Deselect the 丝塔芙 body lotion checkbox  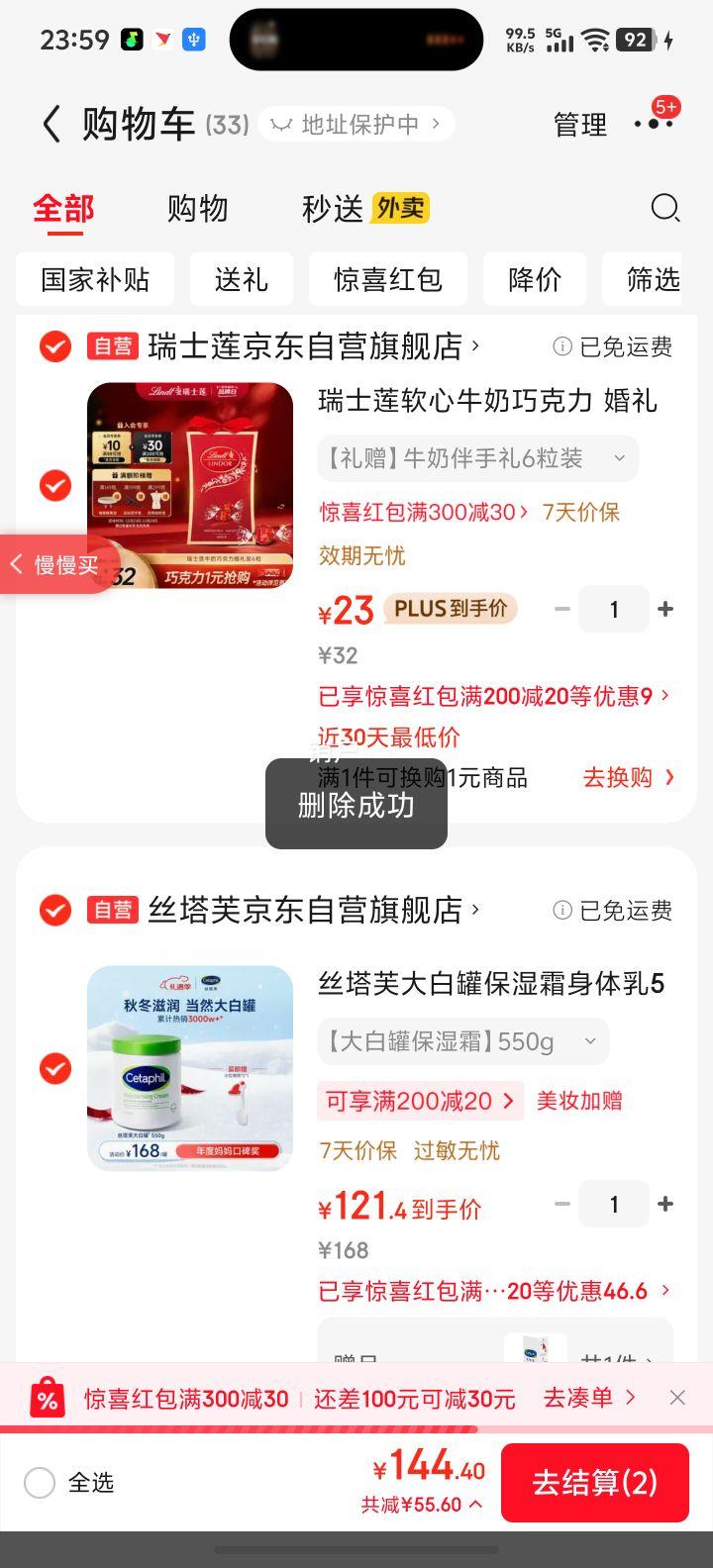tap(54, 1069)
